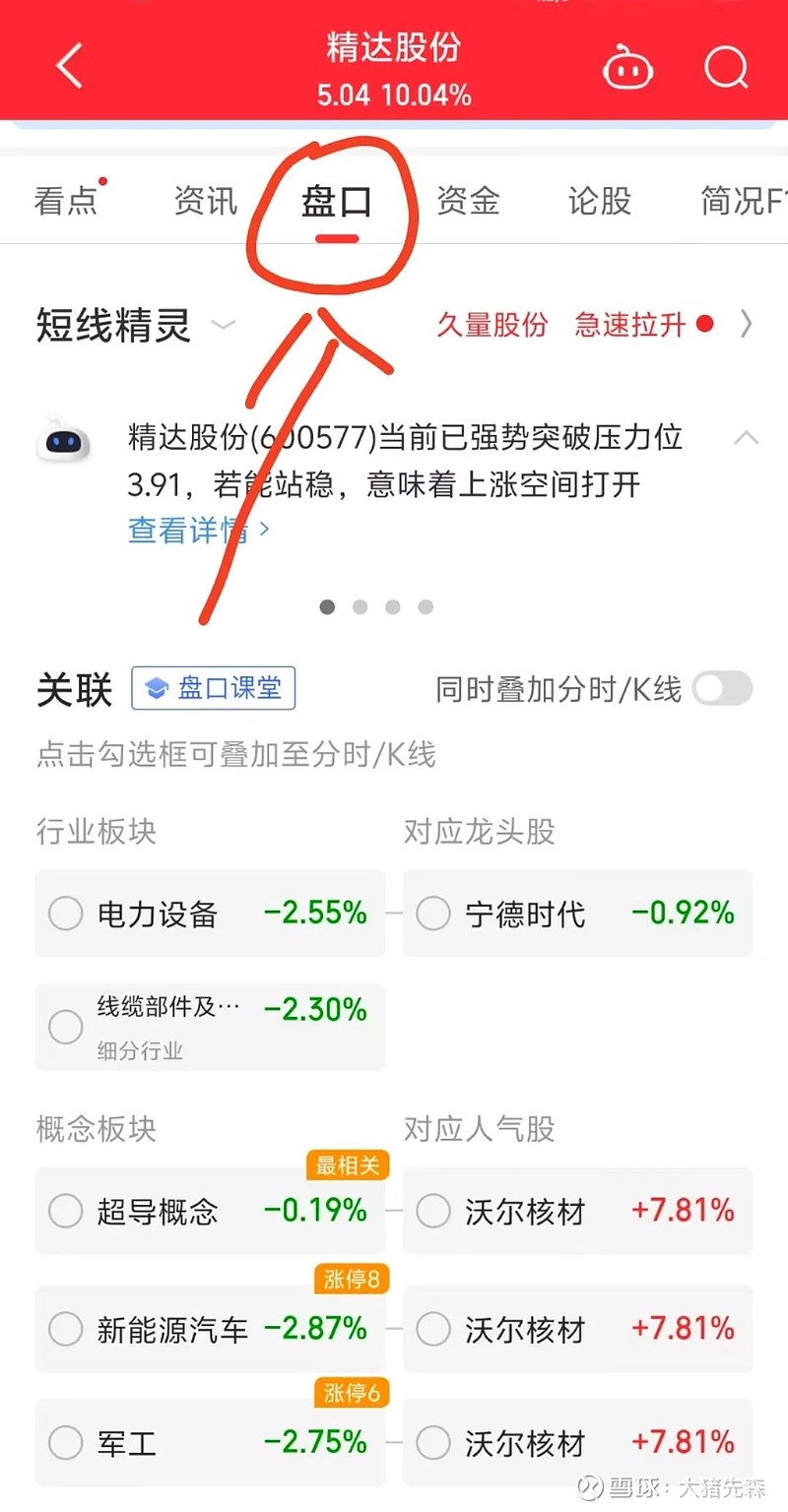Switch to the 资金 tab
Image resolution: width=788 pixels, height=1512 pixels.
click(470, 201)
